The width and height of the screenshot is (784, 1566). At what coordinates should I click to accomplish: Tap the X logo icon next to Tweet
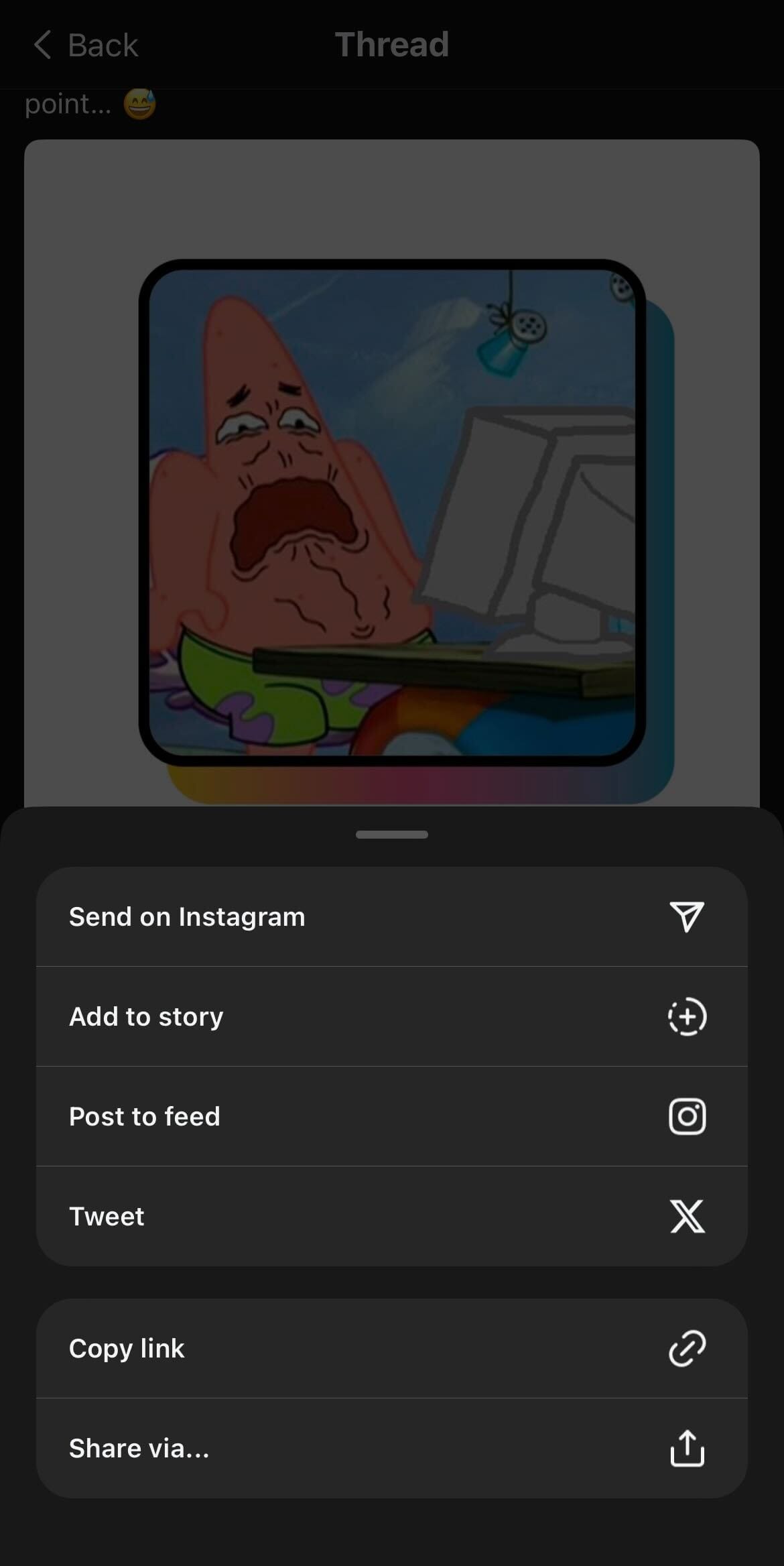[687, 1216]
